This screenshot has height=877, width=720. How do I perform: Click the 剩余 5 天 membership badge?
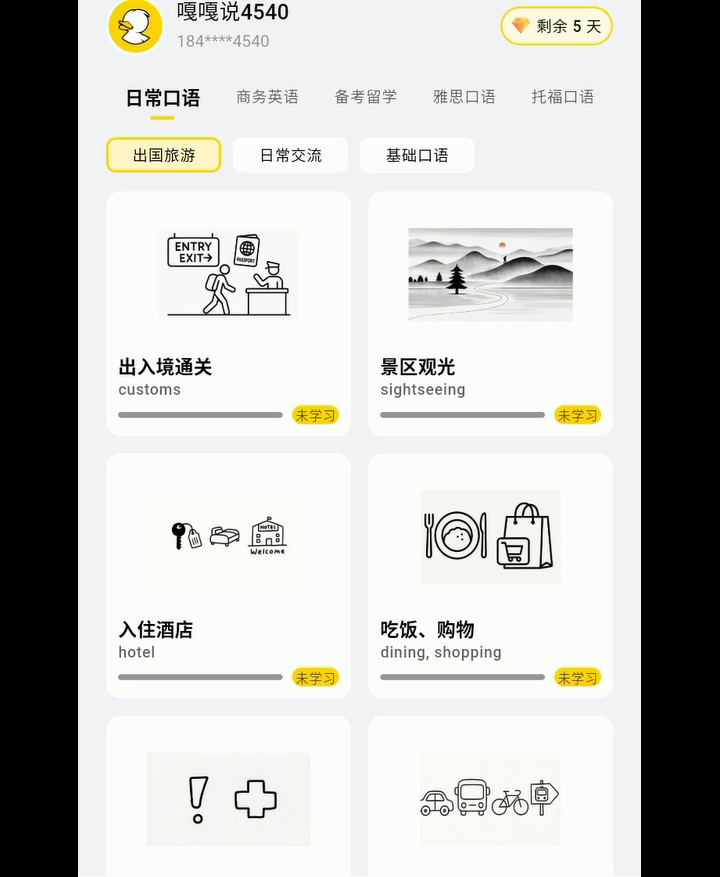pyautogui.click(x=556, y=27)
